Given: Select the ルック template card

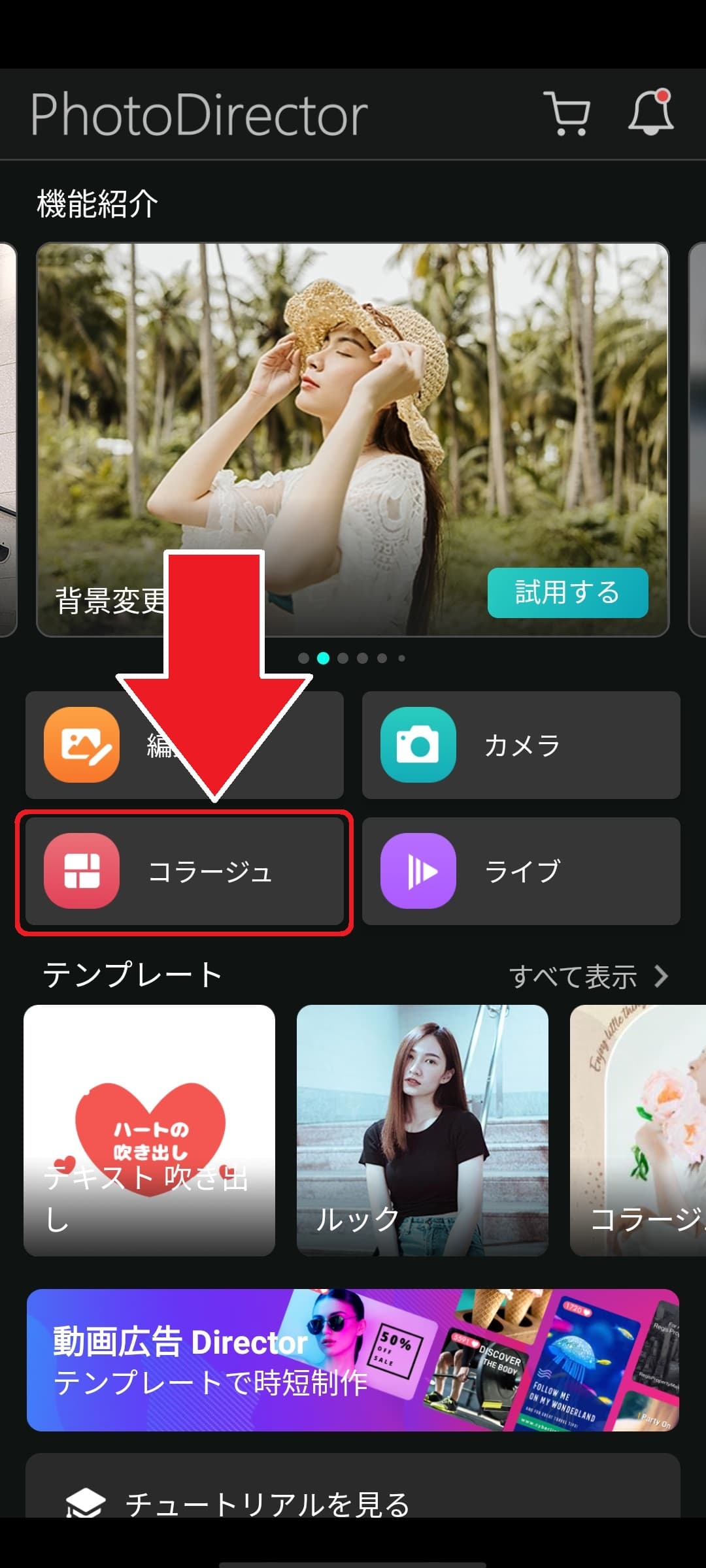Looking at the screenshot, I should coord(422,1130).
